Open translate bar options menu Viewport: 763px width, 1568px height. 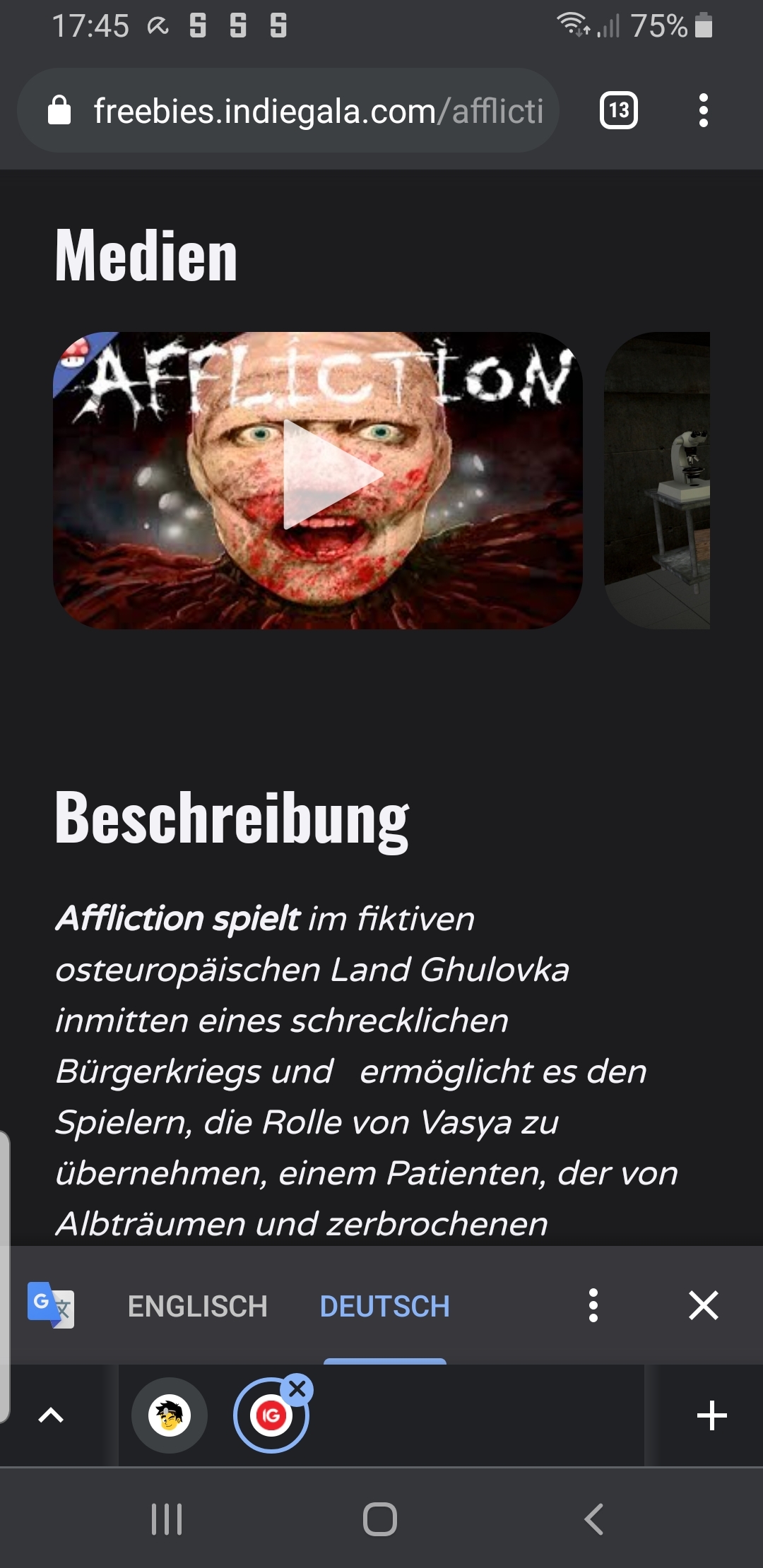point(593,1305)
